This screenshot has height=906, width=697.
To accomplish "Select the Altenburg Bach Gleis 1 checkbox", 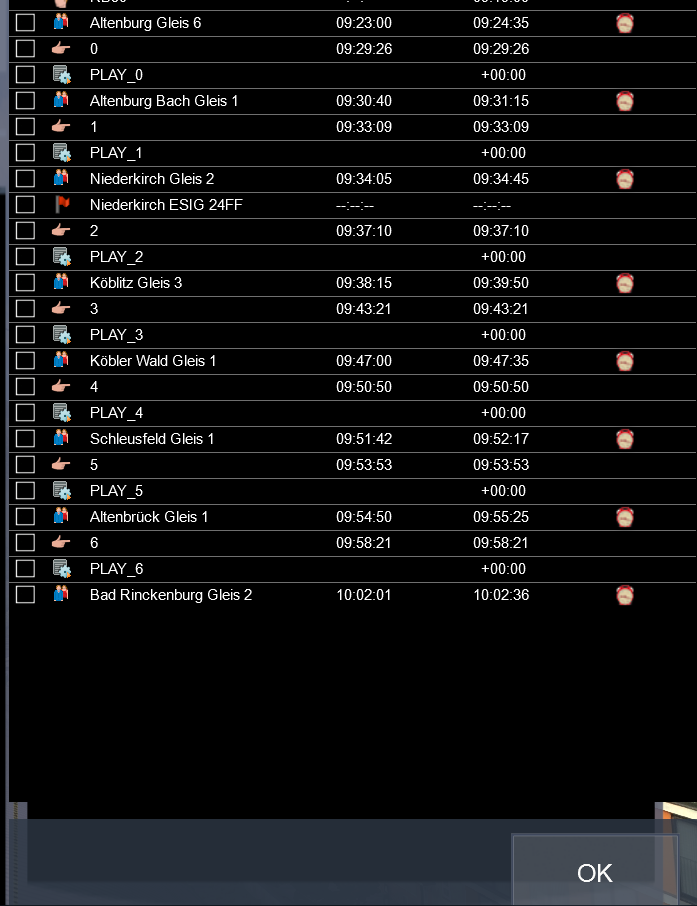I will click(x=25, y=101).
